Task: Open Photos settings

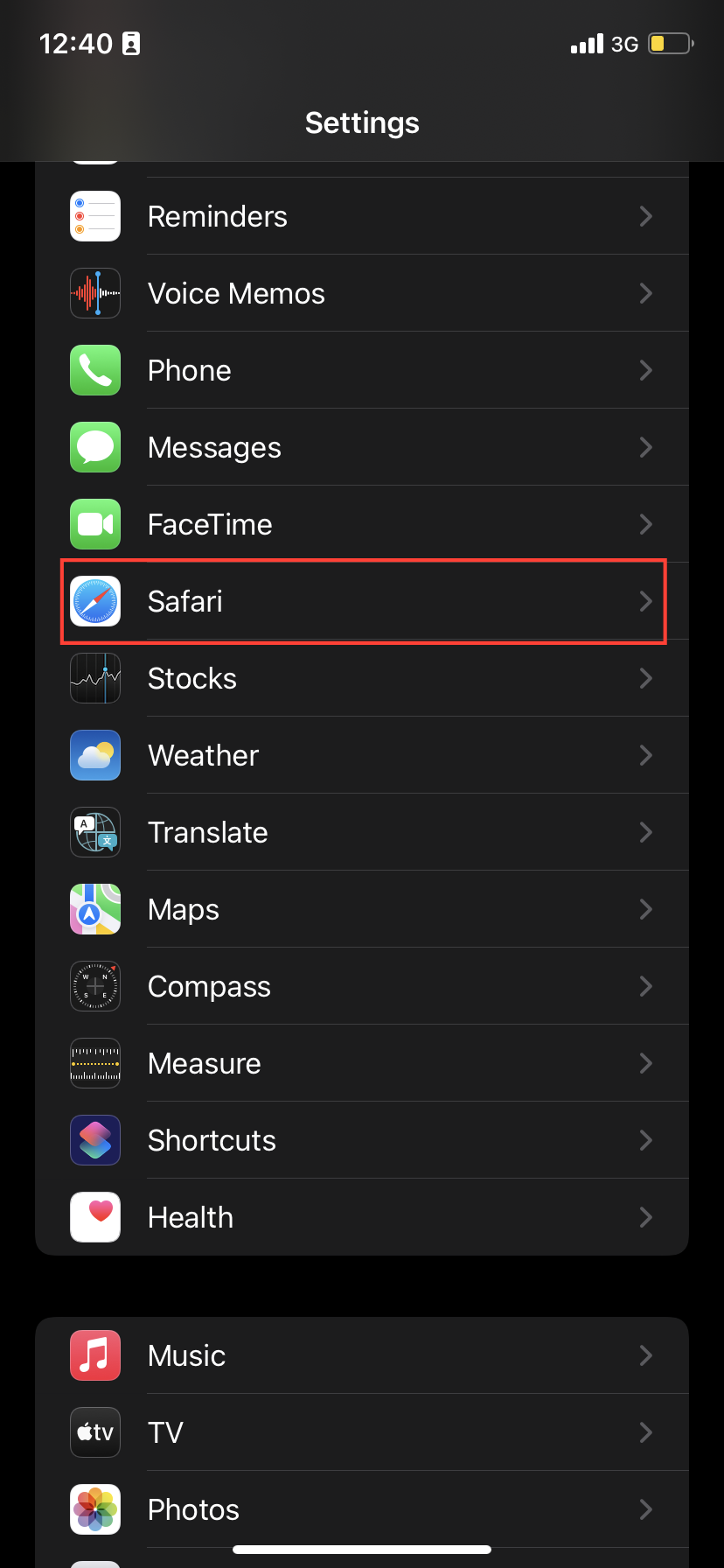Action: 362,1509
